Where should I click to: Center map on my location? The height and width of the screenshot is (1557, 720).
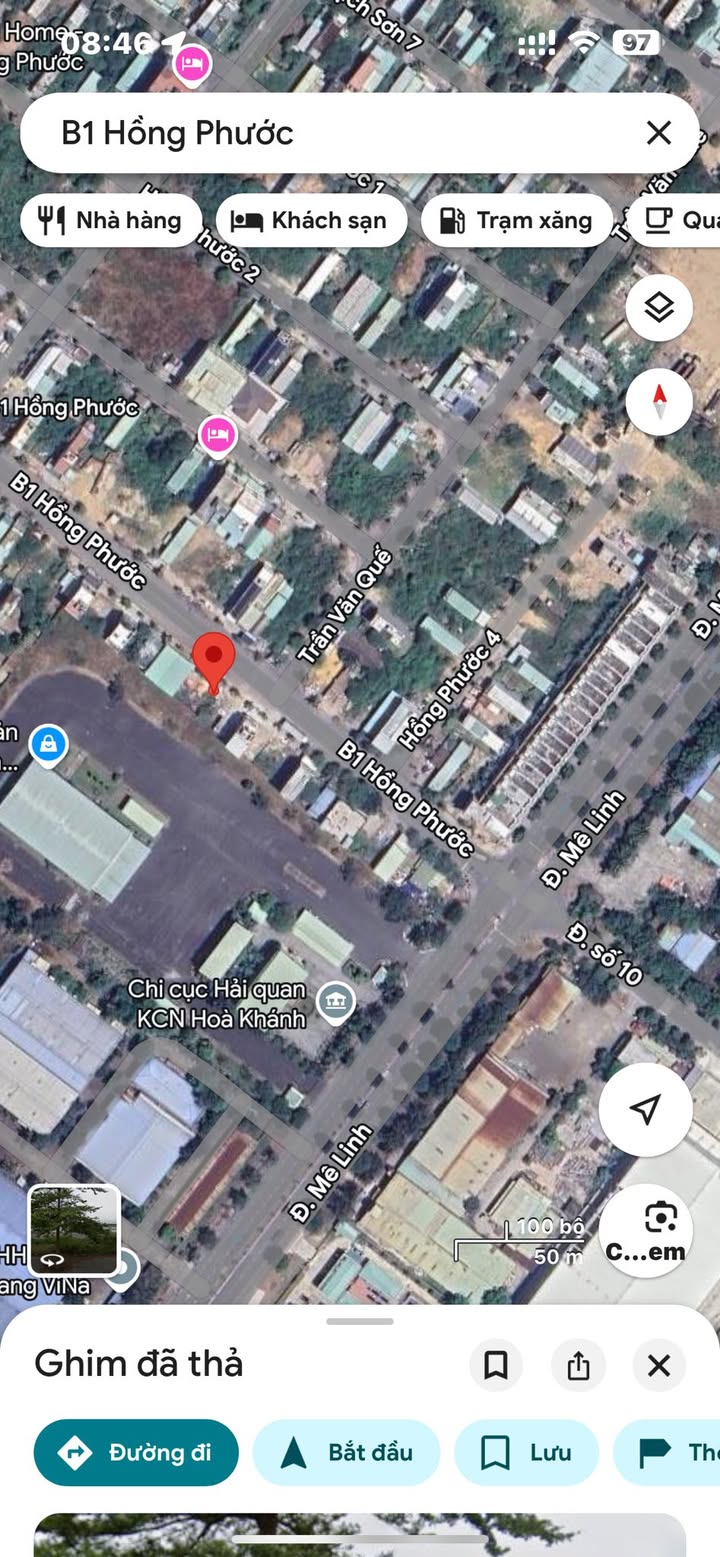[645, 1109]
